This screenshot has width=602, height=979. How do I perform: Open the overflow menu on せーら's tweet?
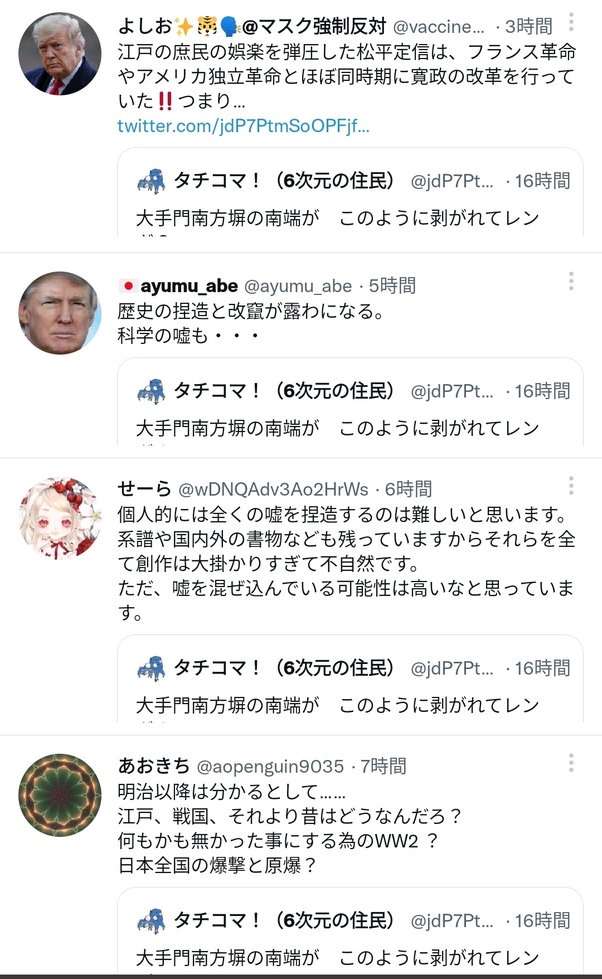[x=571, y=486]
